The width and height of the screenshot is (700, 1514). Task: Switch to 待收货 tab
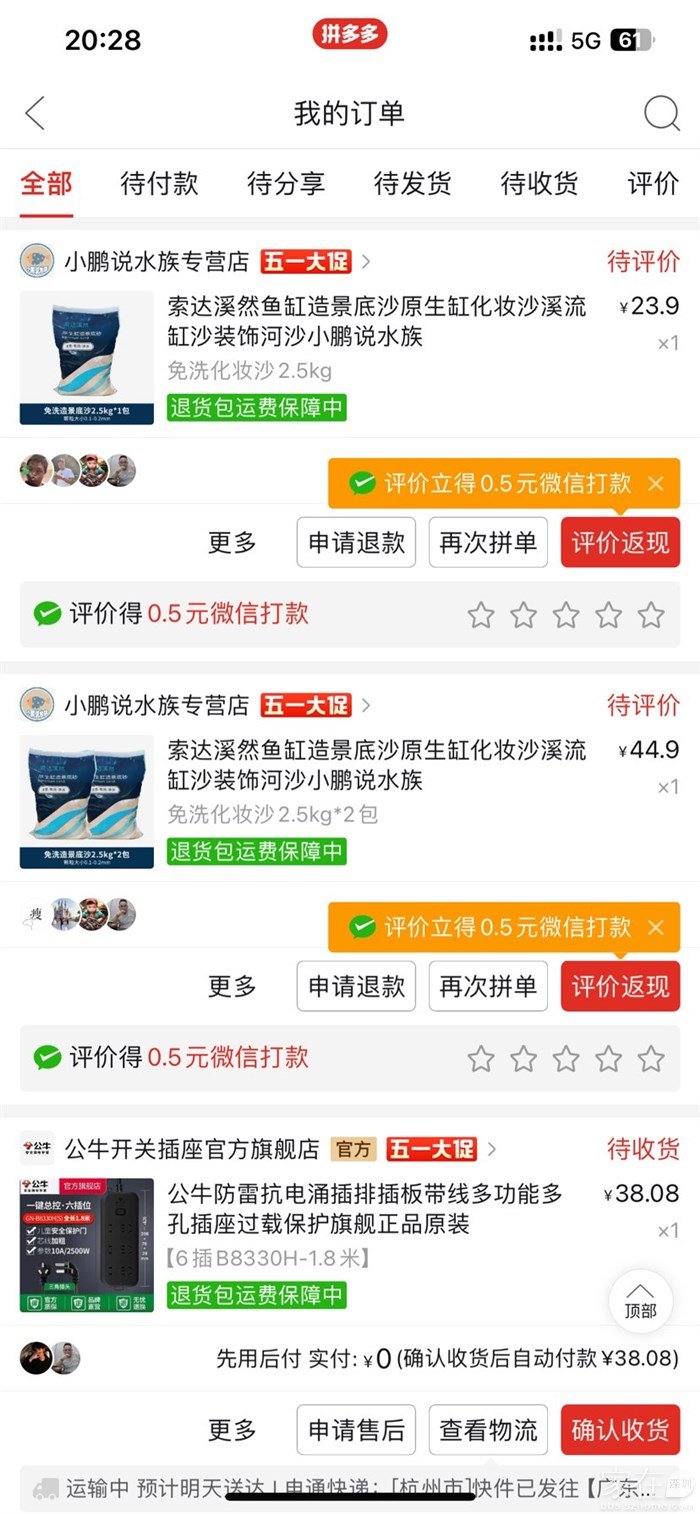pos(539,184)
